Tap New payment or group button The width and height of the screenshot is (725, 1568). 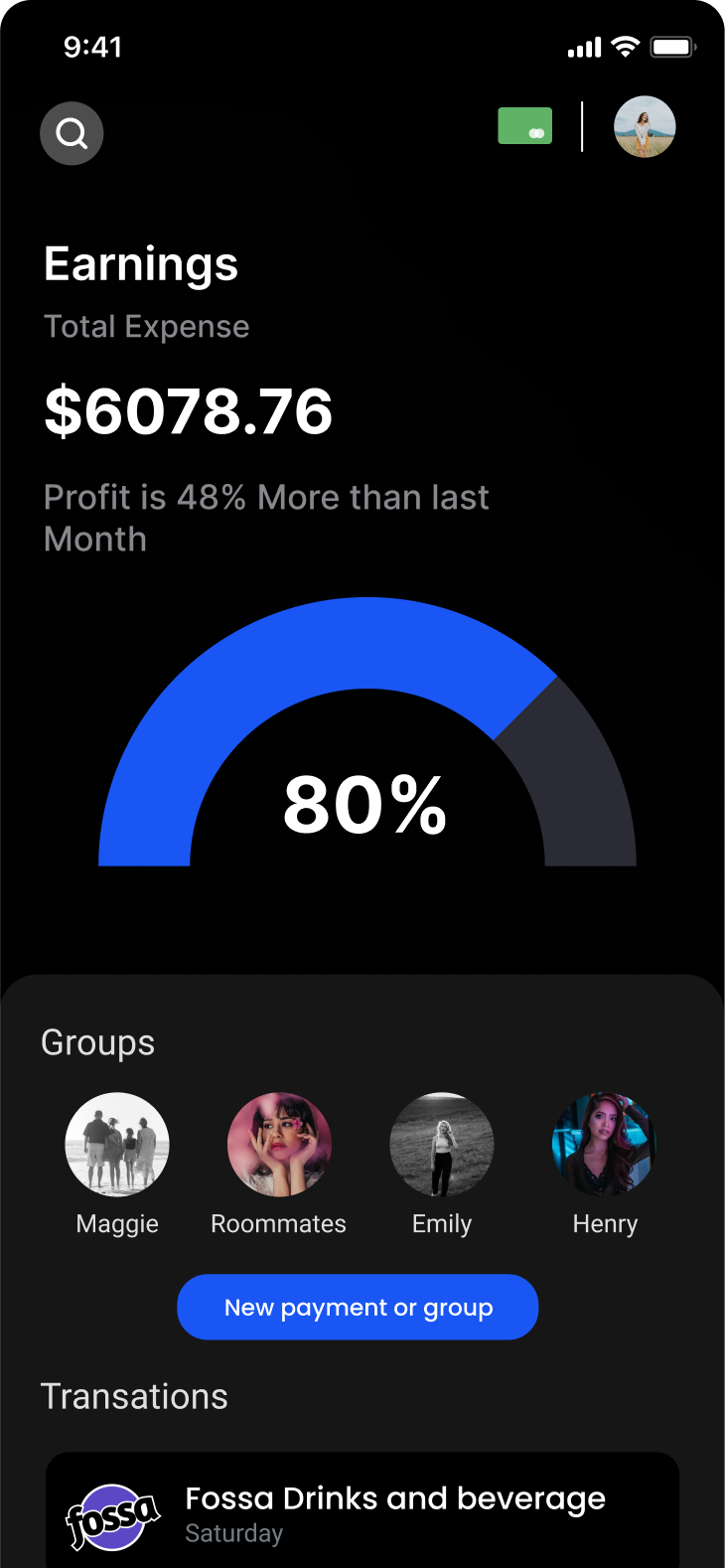[x=358, y=1307]
